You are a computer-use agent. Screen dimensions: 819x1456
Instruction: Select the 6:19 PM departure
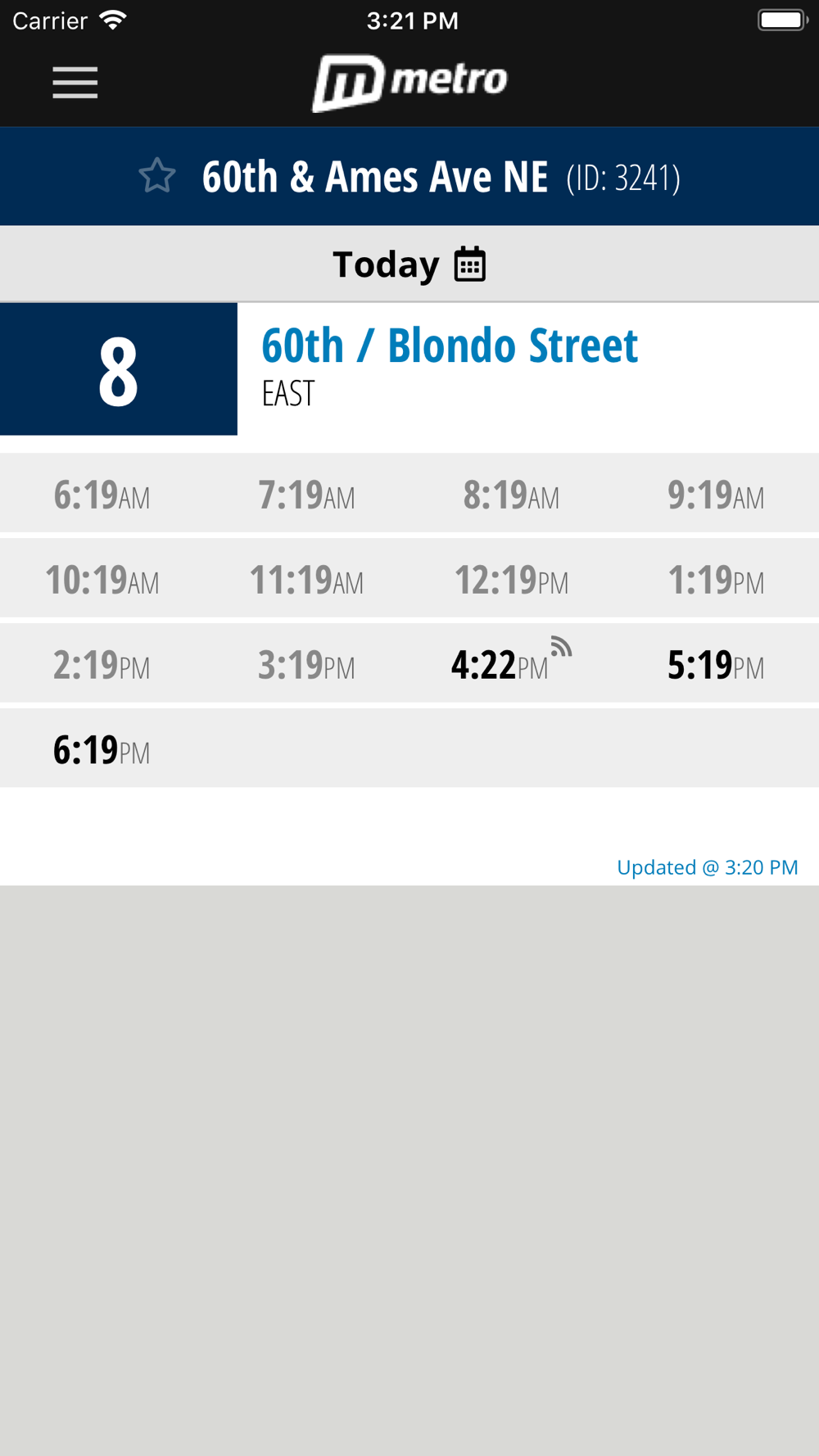point(102,749)
